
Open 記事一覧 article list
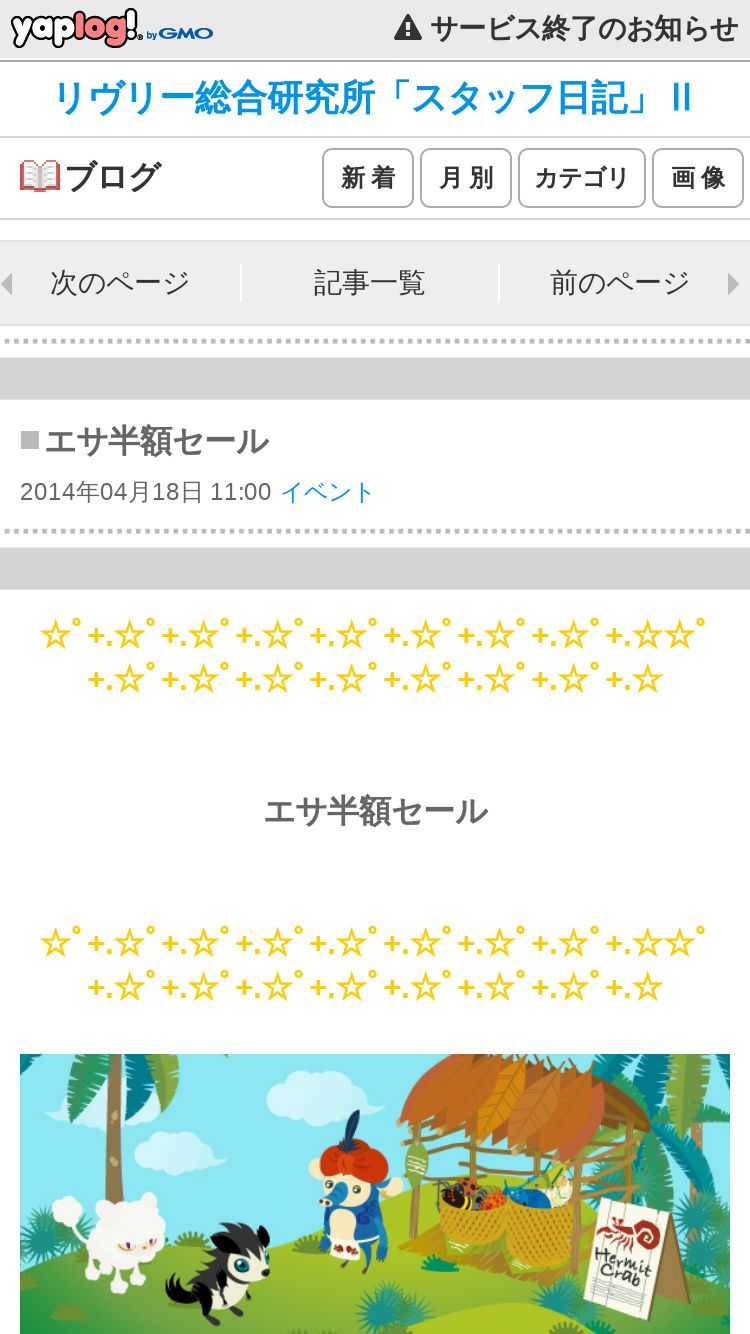point(370,283)
